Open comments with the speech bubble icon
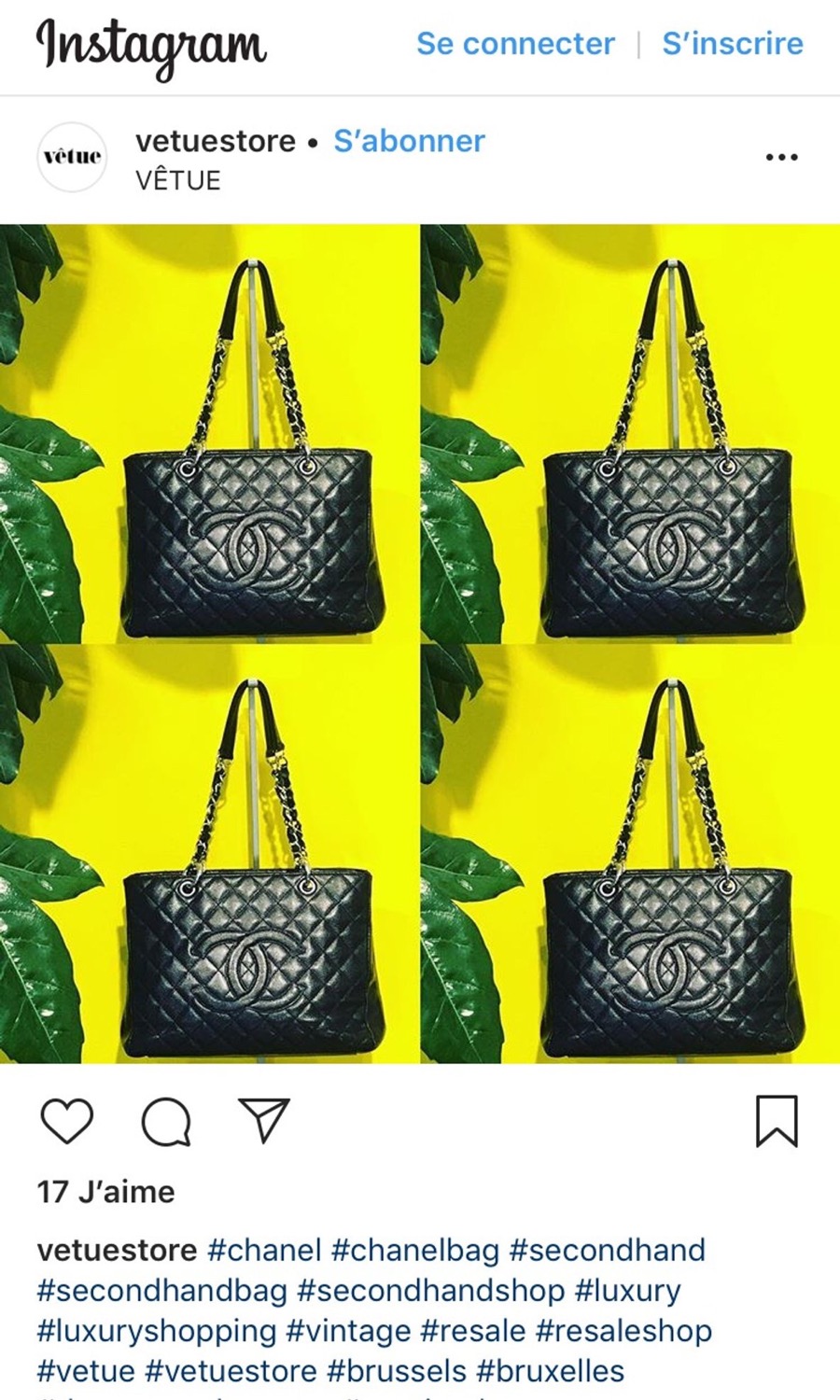This screenshot has width=840, height=1400. point(166,1121)
